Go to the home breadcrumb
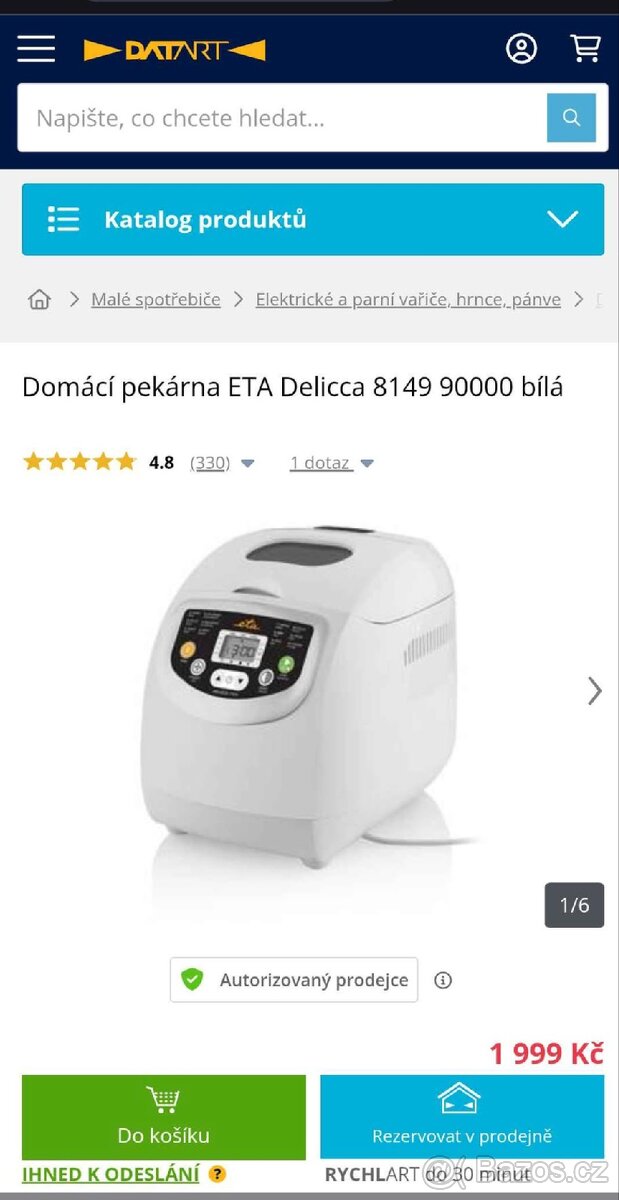This screenshot has width=619, height=1200. (39, 299)
